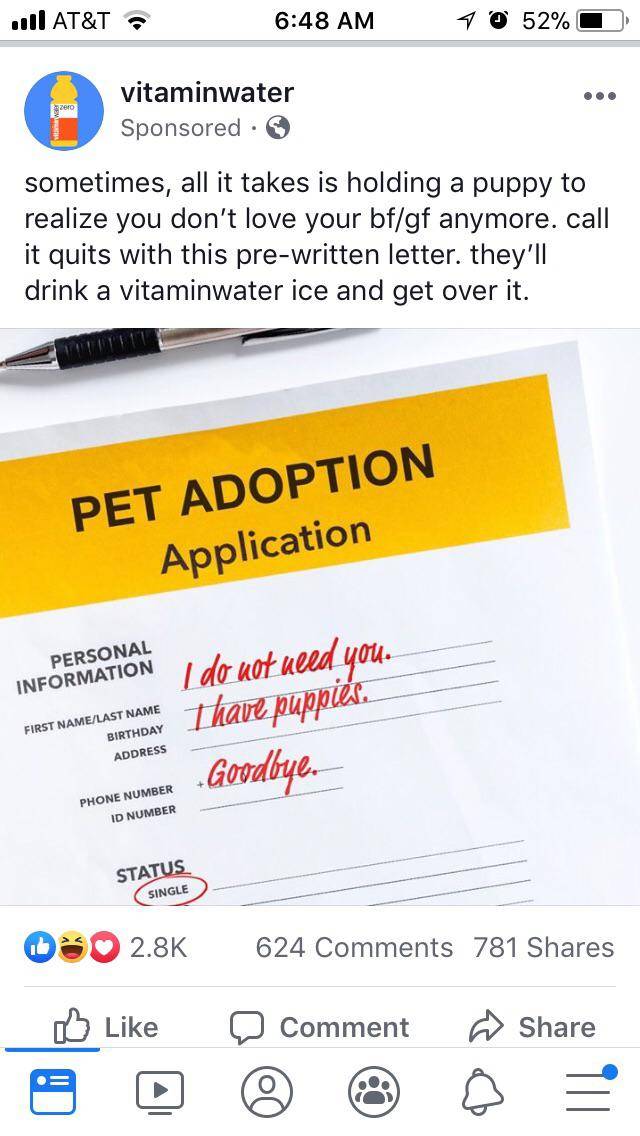Open the notifications bell tab
This screenshot has height=1136, width=640.
coord(481,1091)
